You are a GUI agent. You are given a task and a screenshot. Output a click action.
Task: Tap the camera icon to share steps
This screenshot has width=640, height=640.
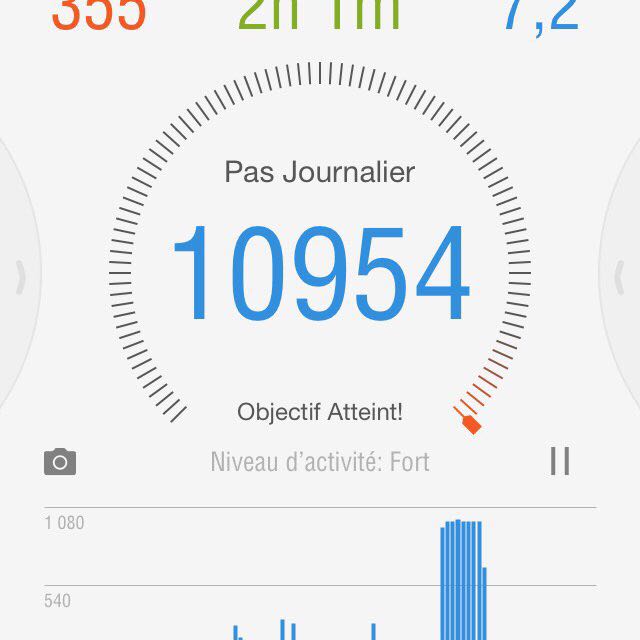[60, 462]
